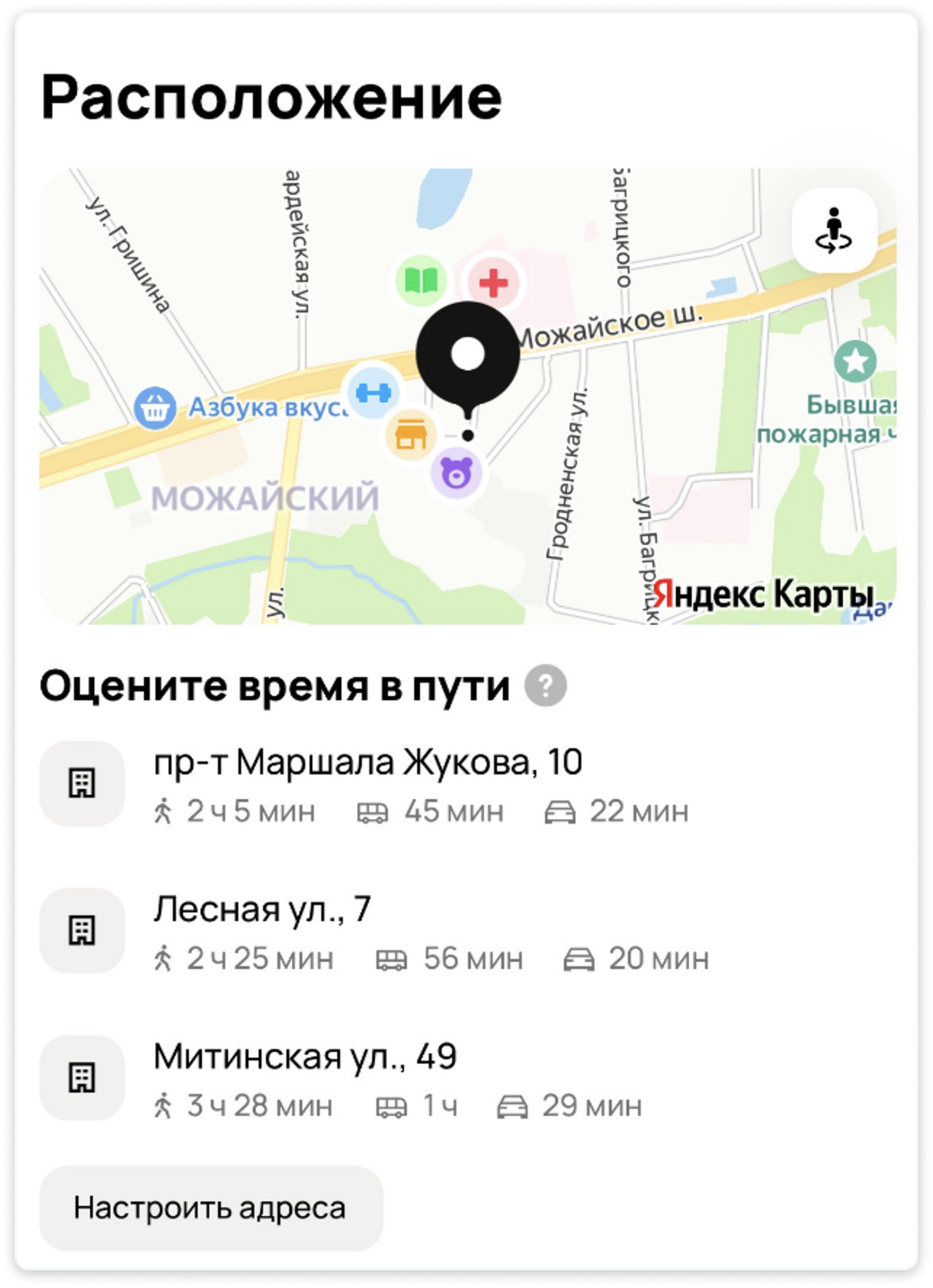Click the building icon beside Лесная ул., 7
933x1288 pixels.
(x=82, y=930)
